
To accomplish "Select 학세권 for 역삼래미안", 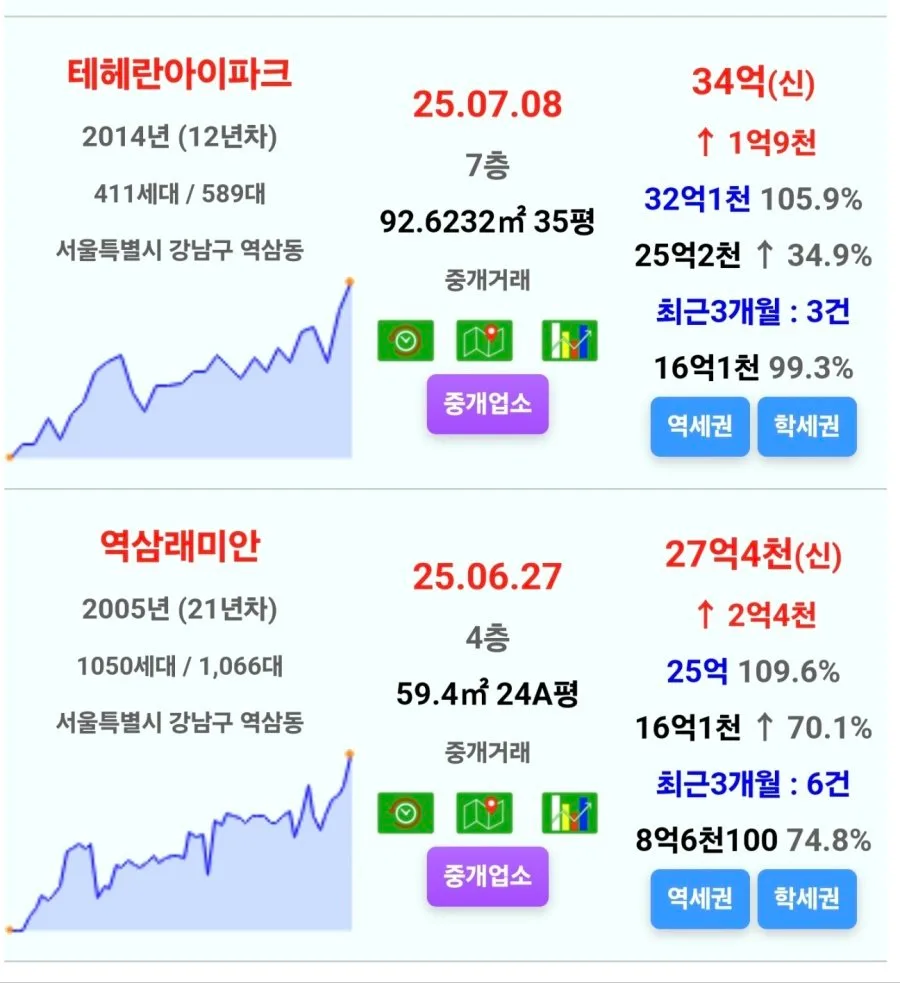I will coord(807,898).
